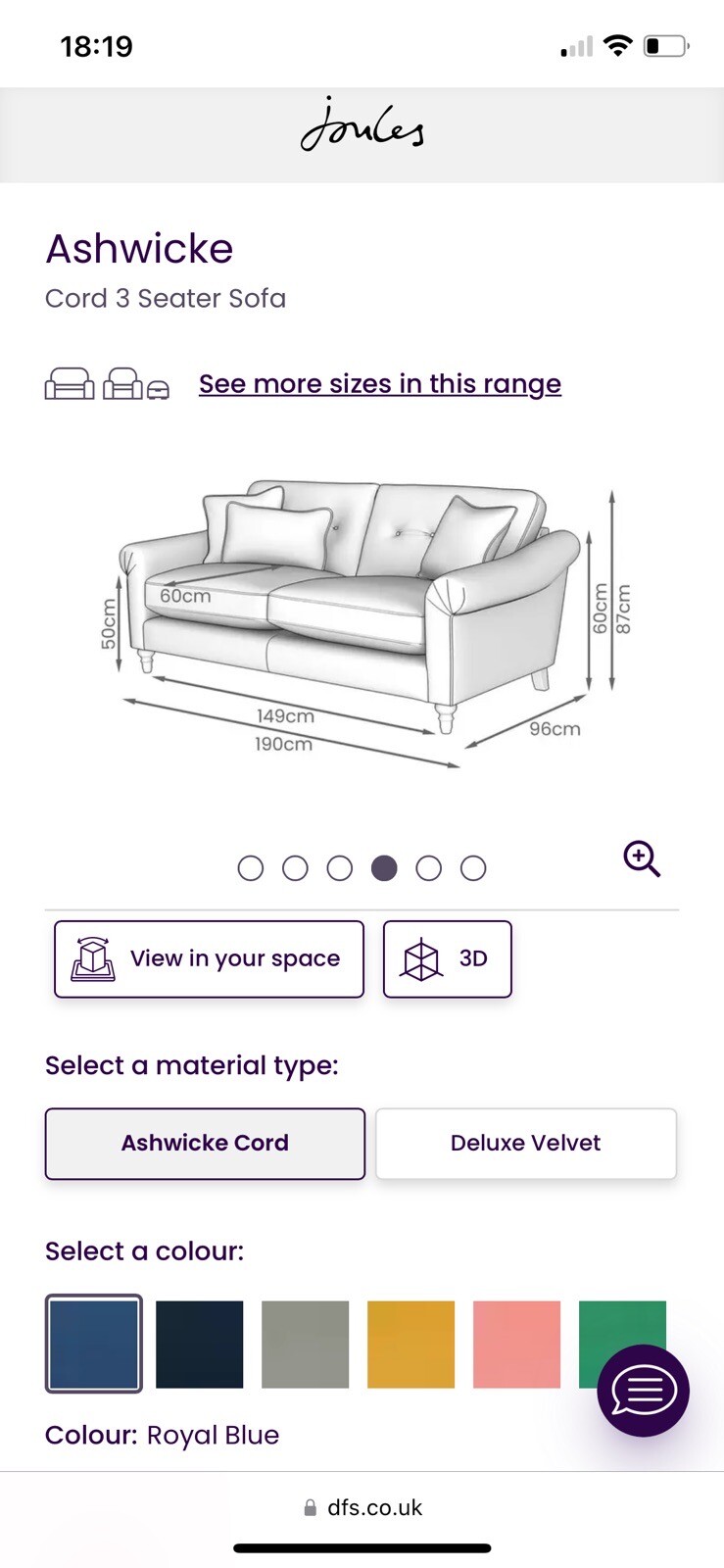Switch to the Deluxe Velvet material tab

[525, 1143]
